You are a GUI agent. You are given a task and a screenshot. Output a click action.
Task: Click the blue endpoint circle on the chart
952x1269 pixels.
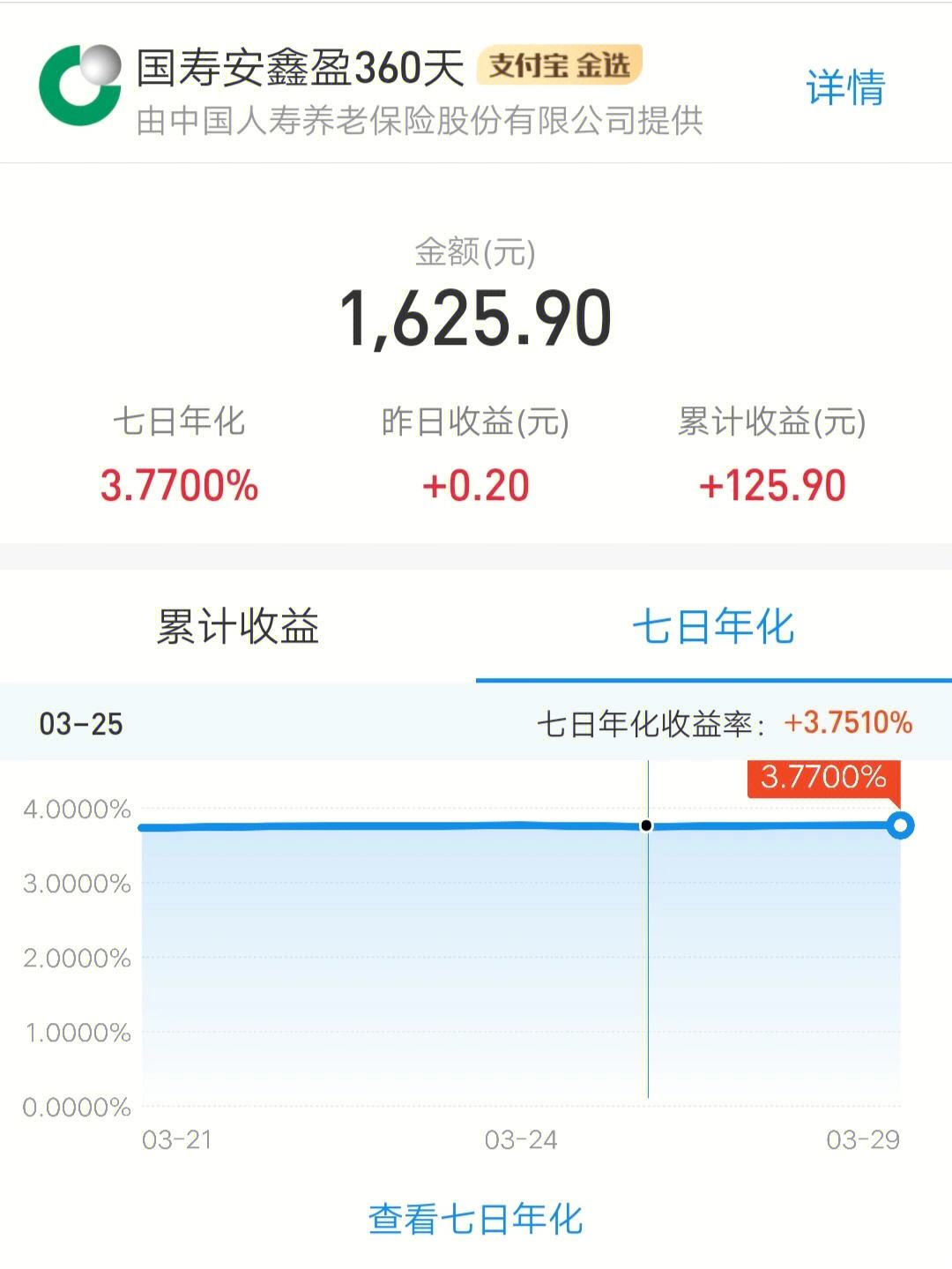(900, 825)
